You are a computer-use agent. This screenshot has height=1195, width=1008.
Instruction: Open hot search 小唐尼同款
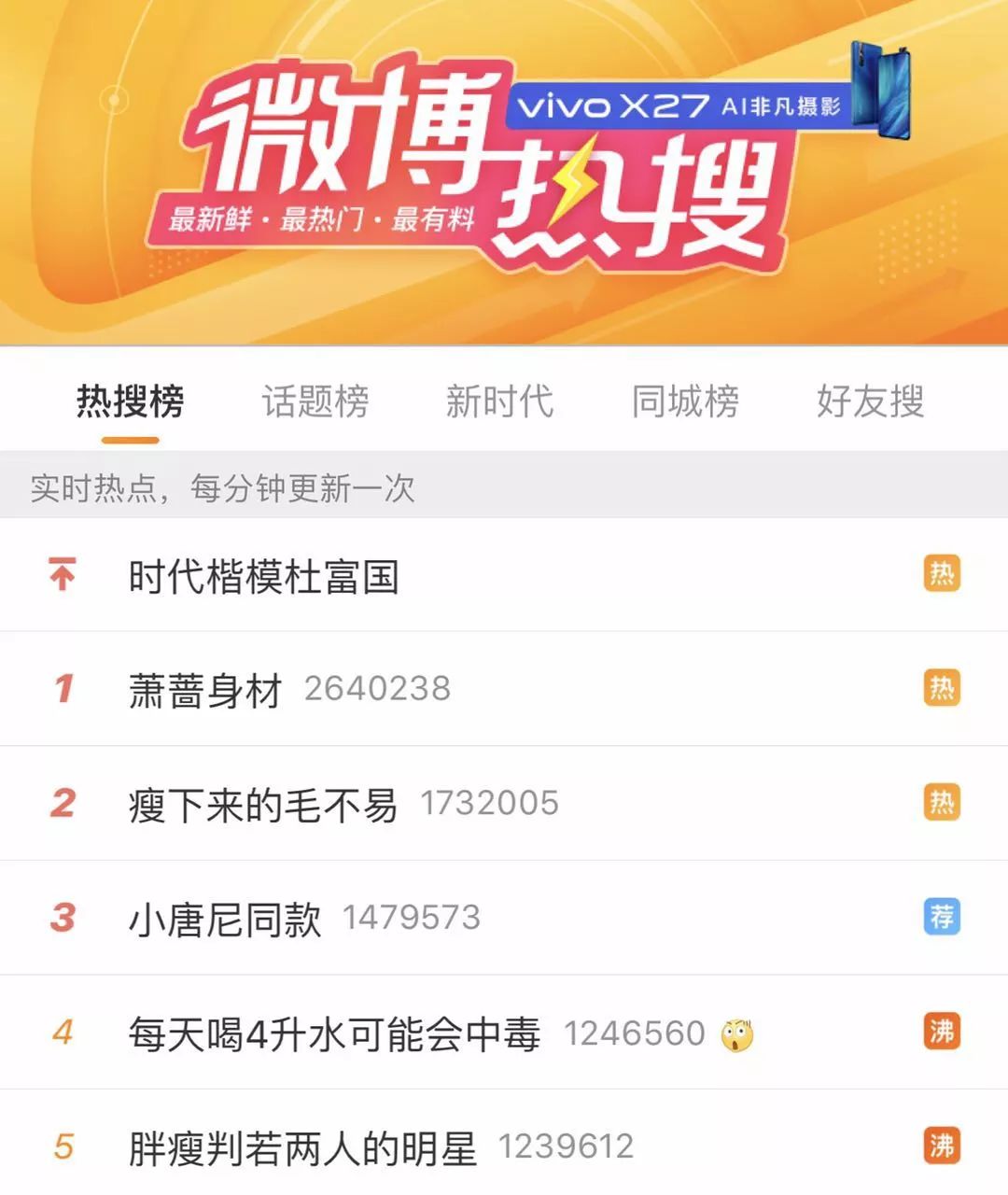225,919
